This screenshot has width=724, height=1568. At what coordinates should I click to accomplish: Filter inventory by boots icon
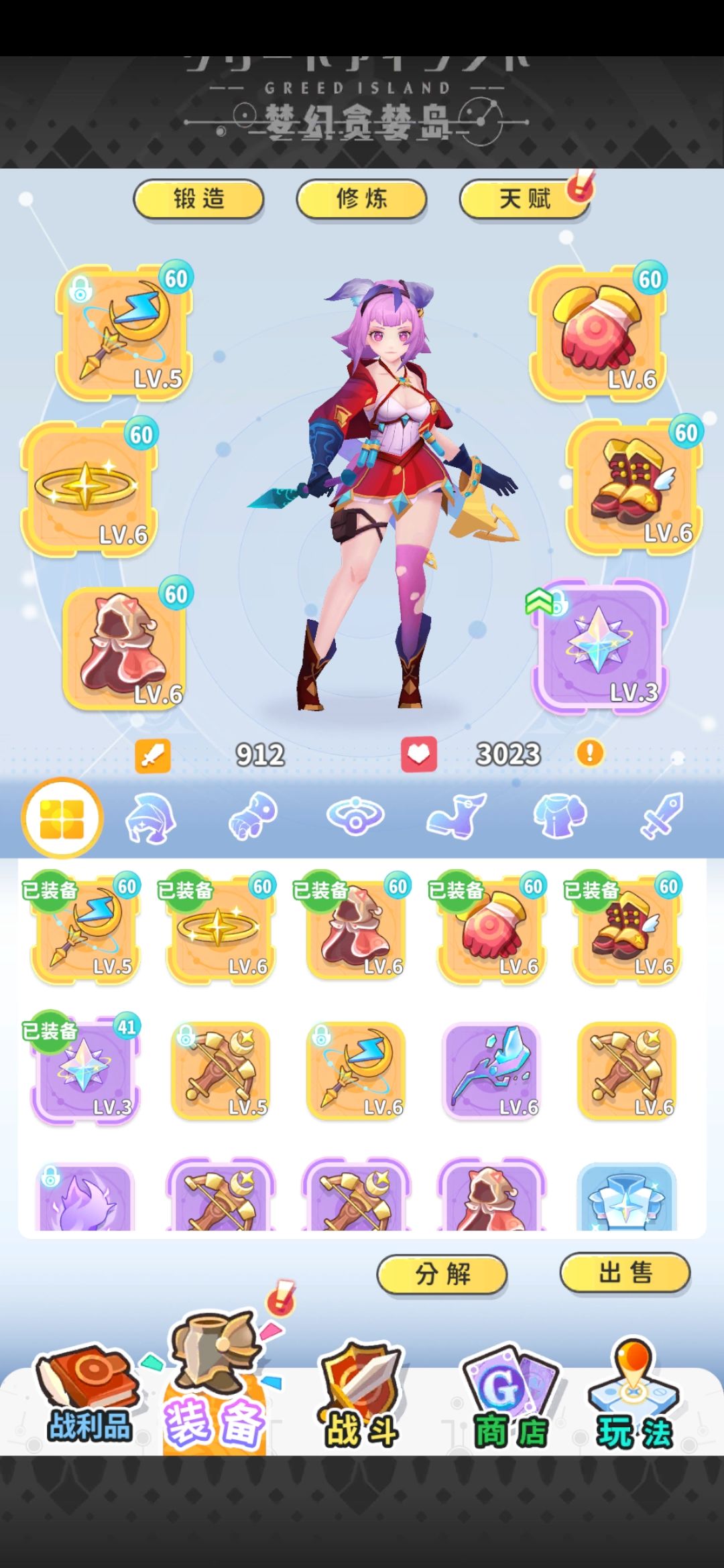[457, 816]
